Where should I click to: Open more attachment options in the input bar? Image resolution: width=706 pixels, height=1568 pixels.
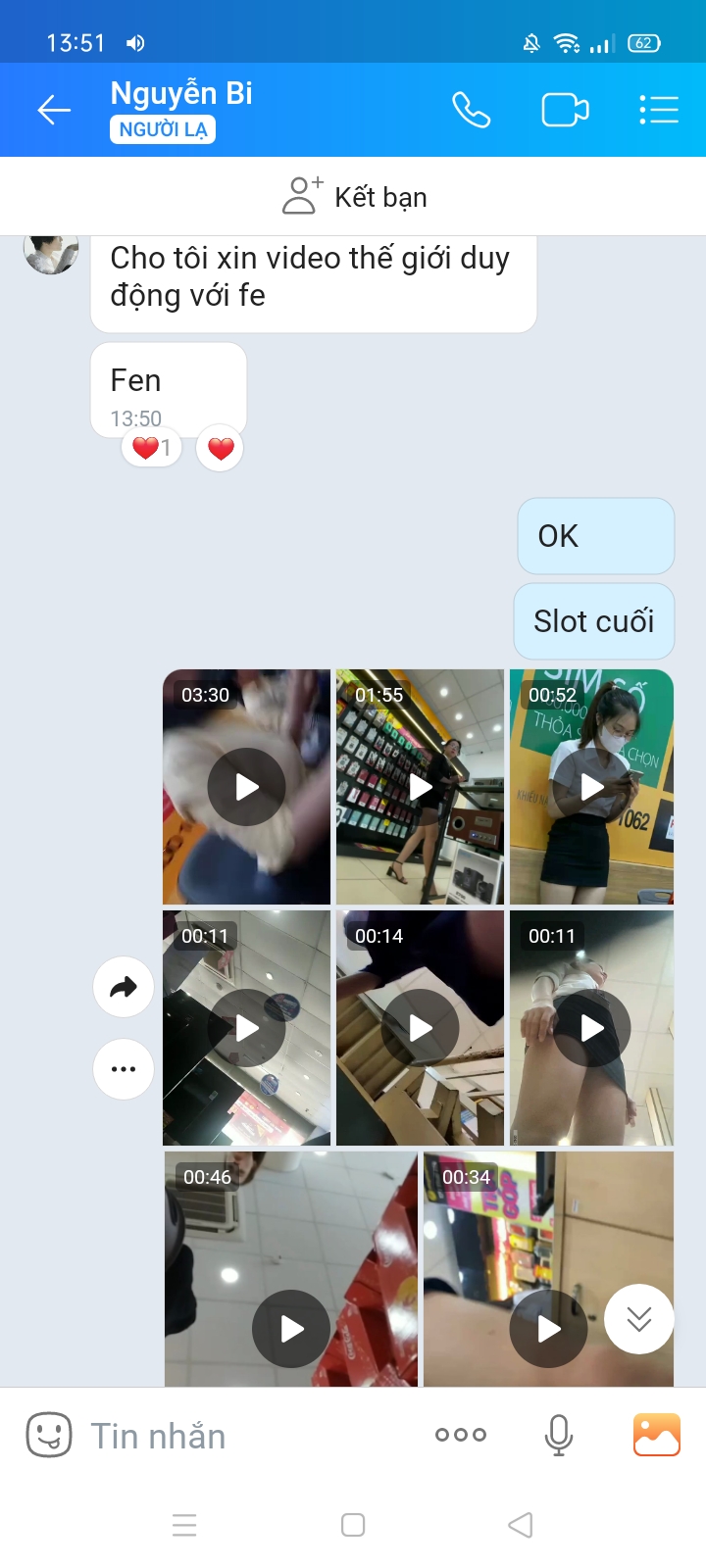pyautogui.click(x=460, y=1435)
